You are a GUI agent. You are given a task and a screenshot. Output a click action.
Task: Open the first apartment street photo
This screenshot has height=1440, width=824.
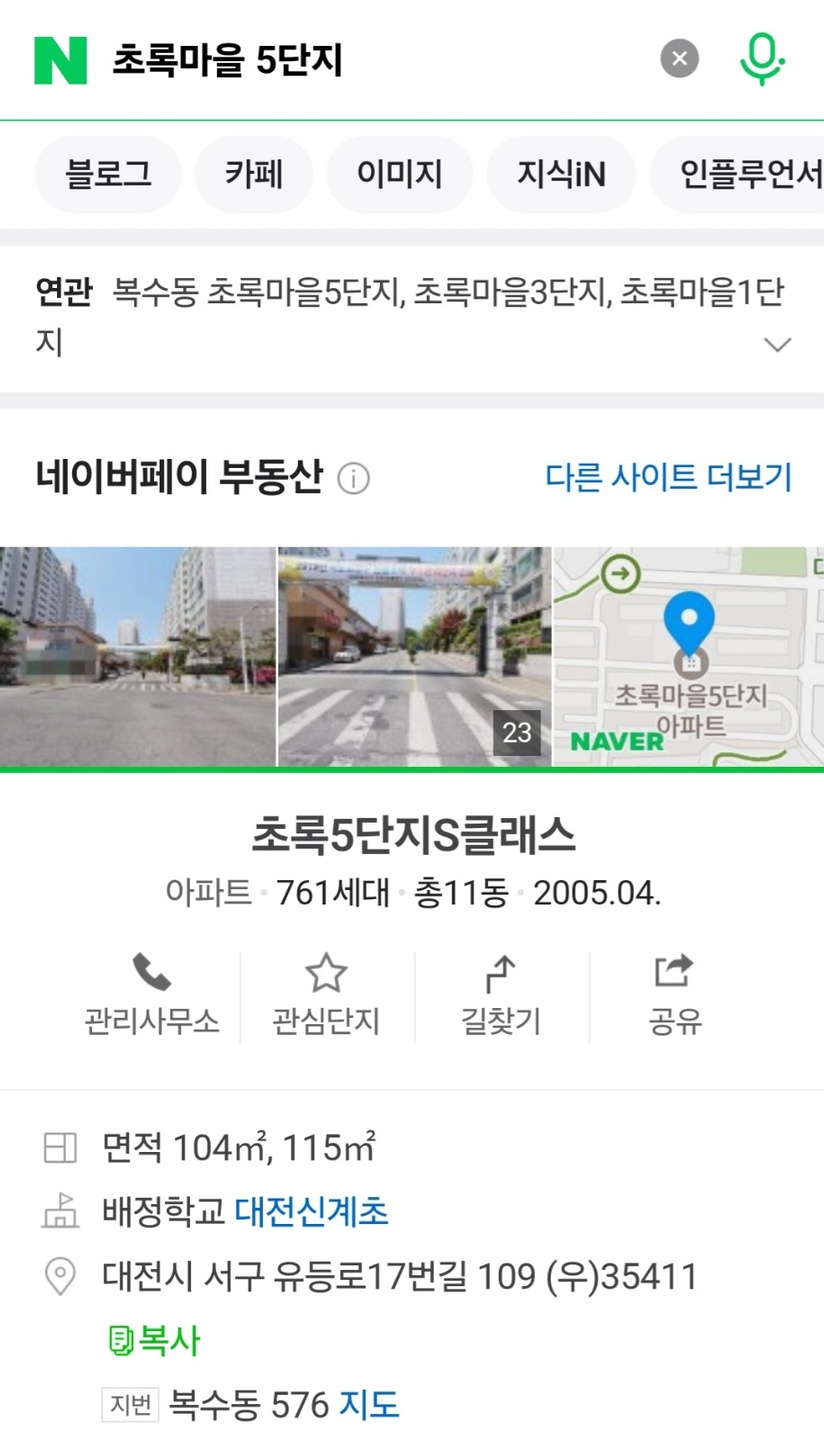click(x=137, y=656)
